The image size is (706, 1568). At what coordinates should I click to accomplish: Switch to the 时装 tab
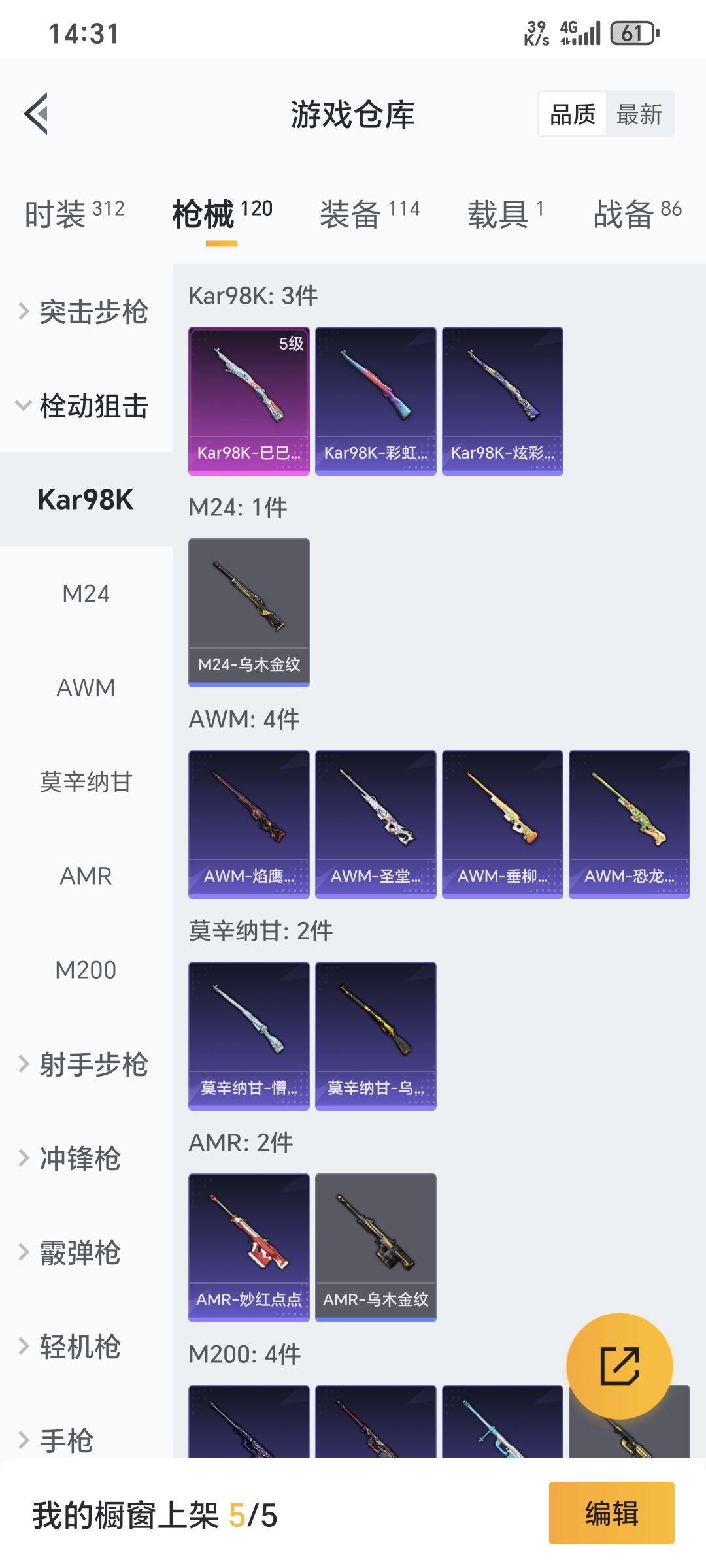tap(74, 214)
